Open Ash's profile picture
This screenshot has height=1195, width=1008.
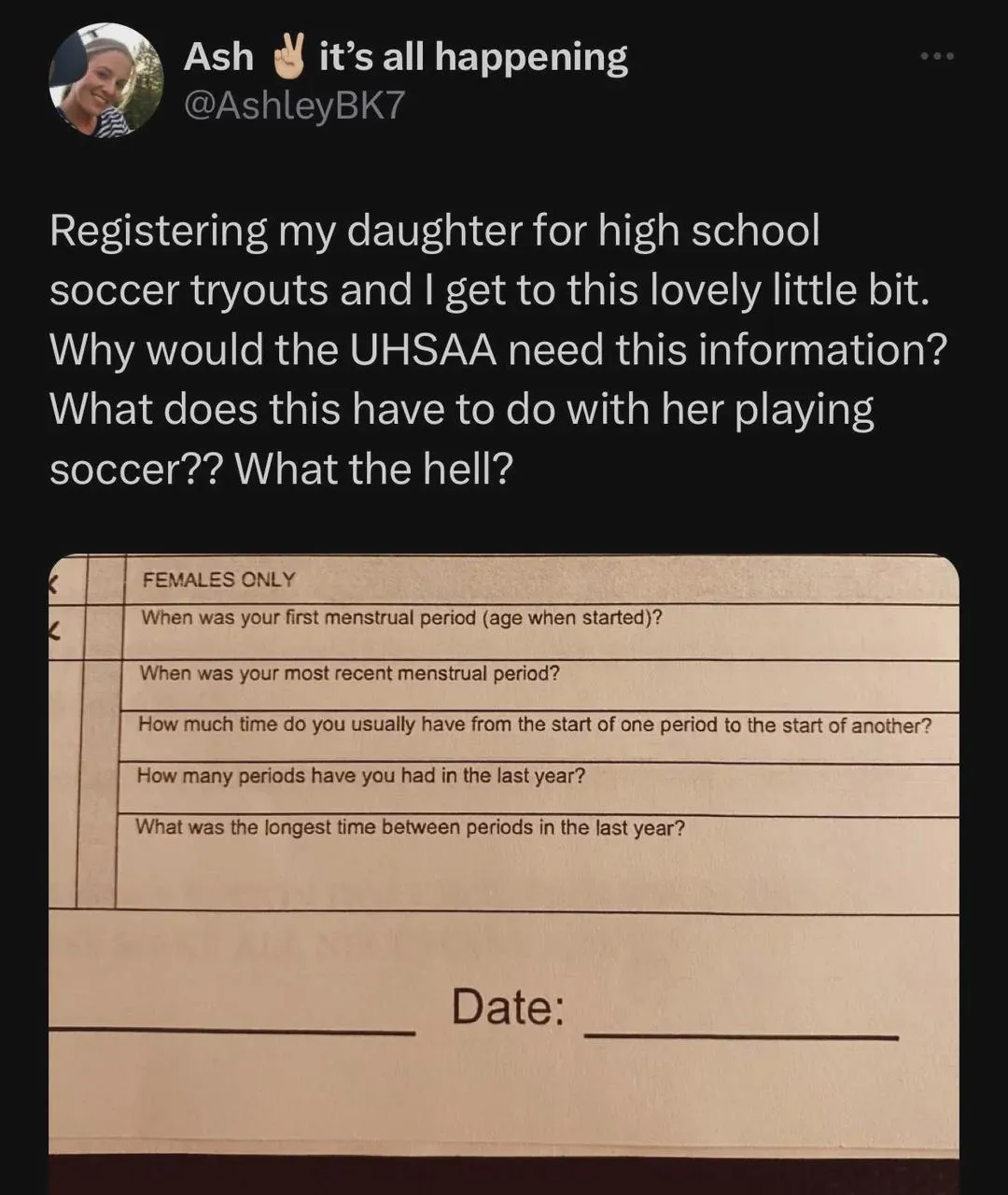pos(105,81)
